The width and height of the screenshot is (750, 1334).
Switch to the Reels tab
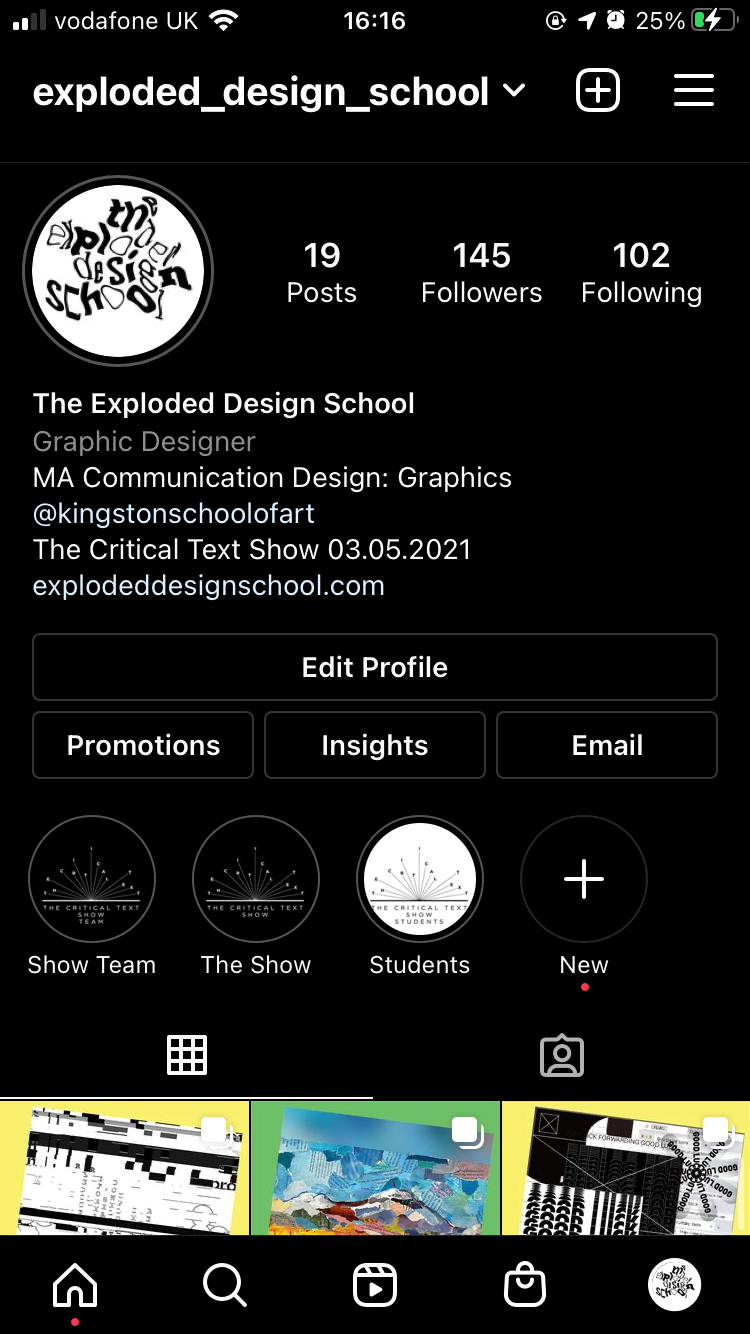[x=375, y=1285]
